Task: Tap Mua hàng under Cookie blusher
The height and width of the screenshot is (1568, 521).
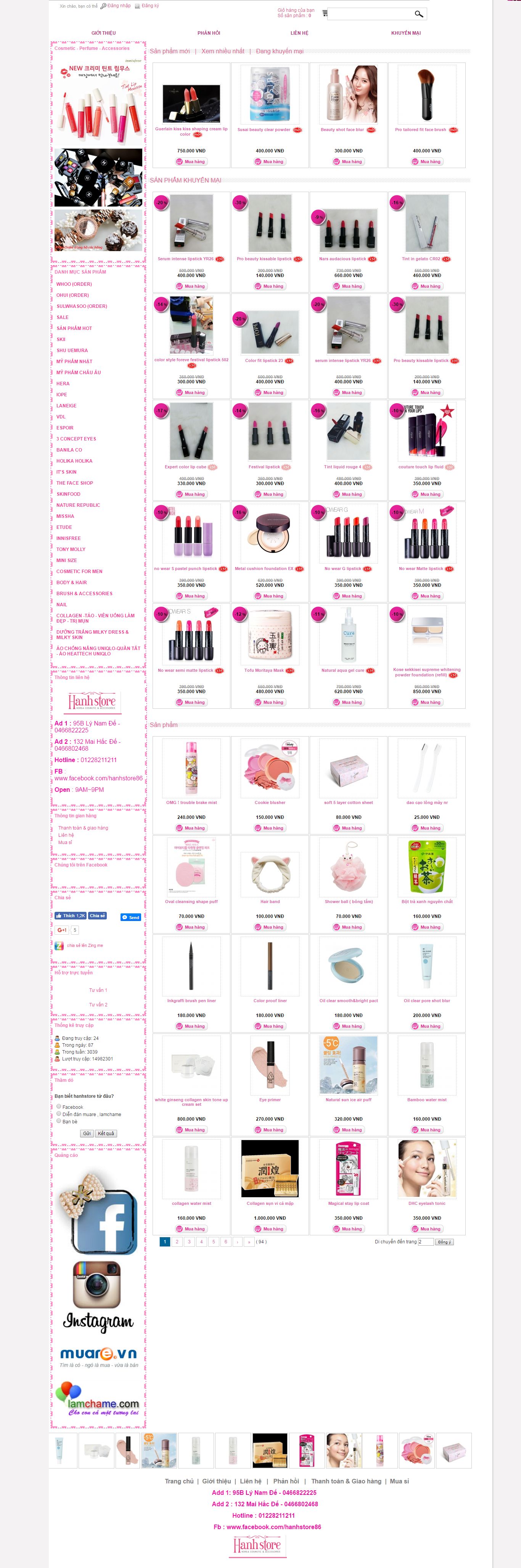Action: tap(270, 828)
